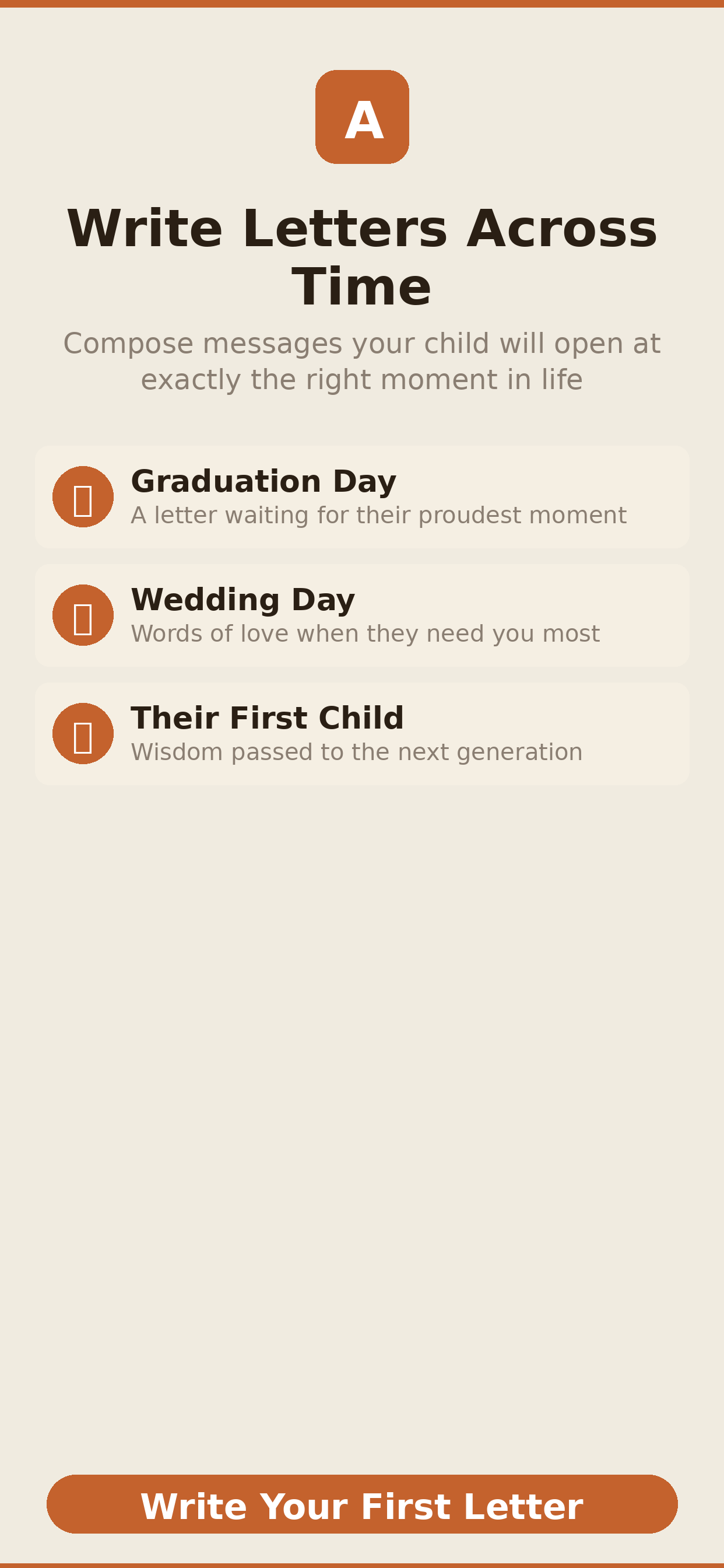Viewport: 724px width, 1568px height.
Task: Click the proudest moment description text
Action: 378,514
